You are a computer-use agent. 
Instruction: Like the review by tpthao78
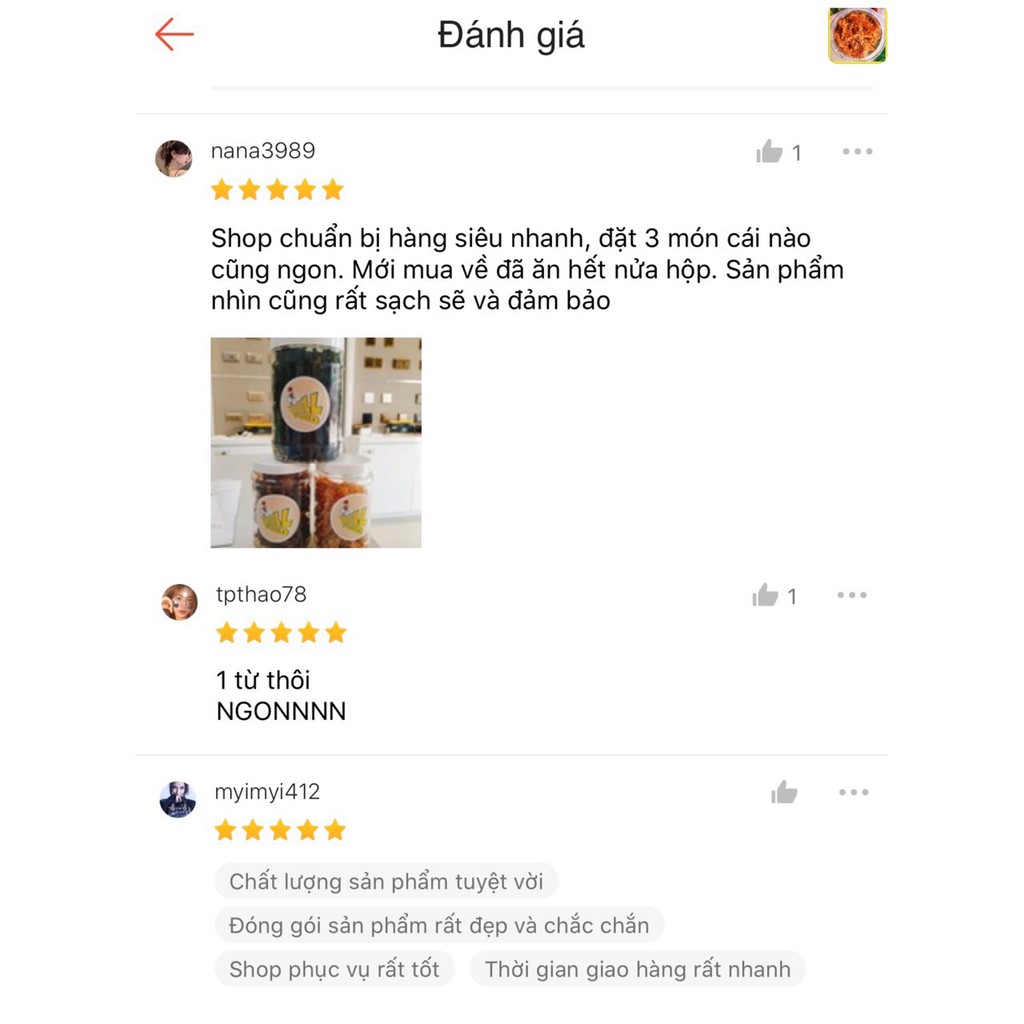(766, 596)
